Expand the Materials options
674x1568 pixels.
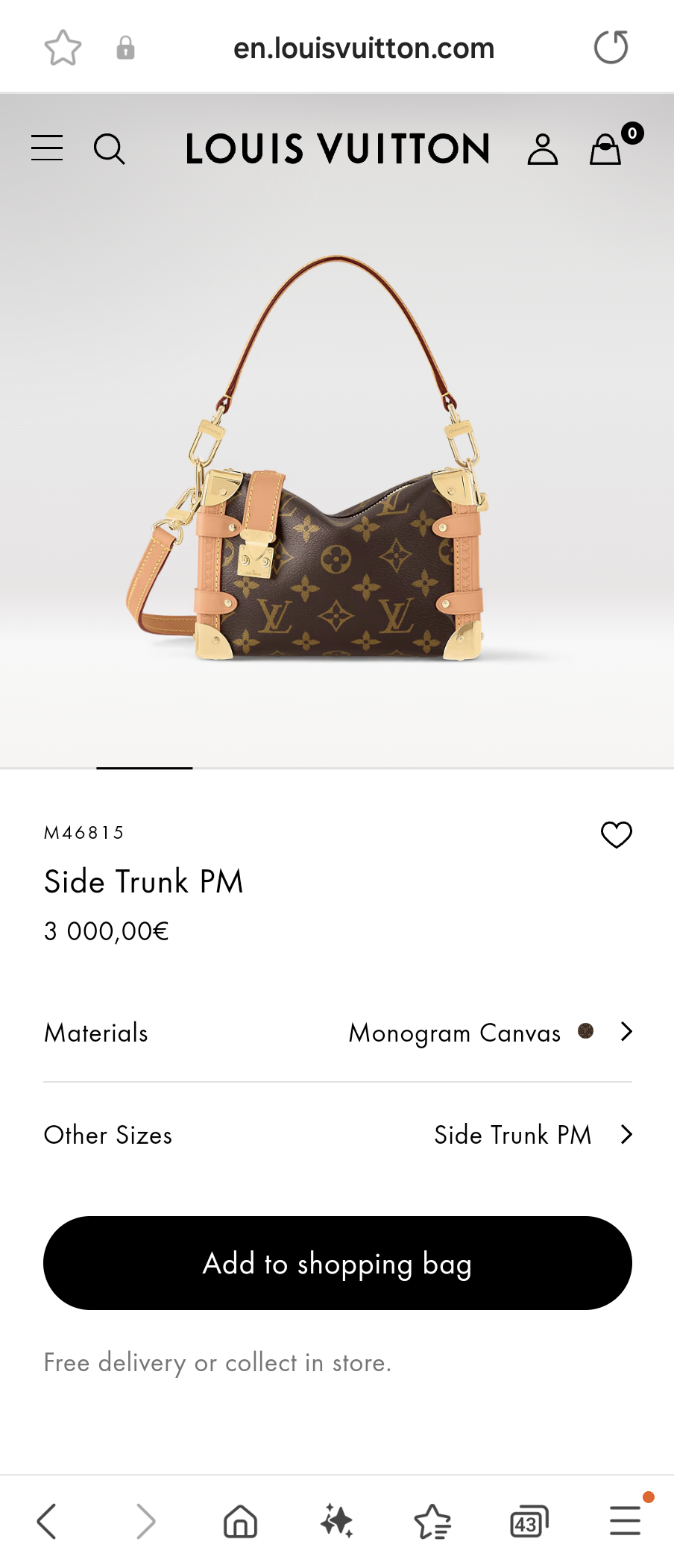(x=625, y=1032)
